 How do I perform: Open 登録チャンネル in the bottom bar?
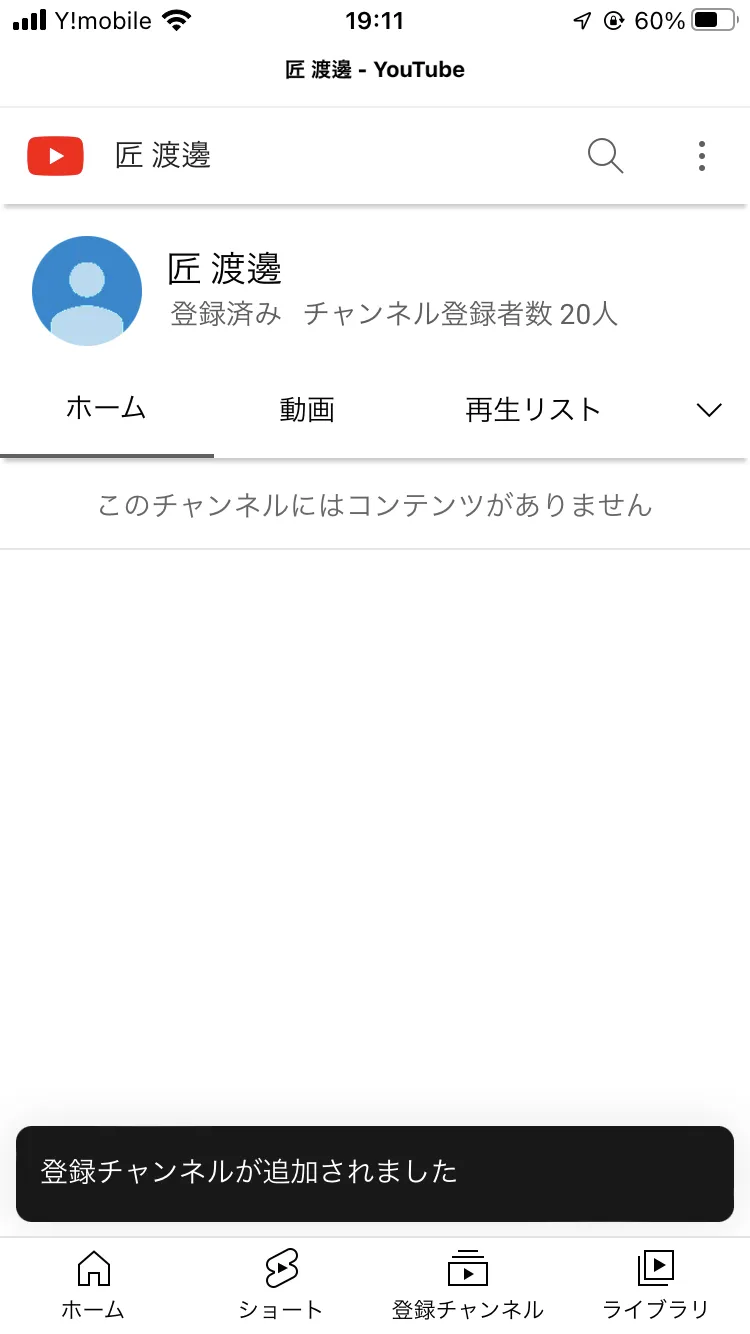tap(468, 1285)
